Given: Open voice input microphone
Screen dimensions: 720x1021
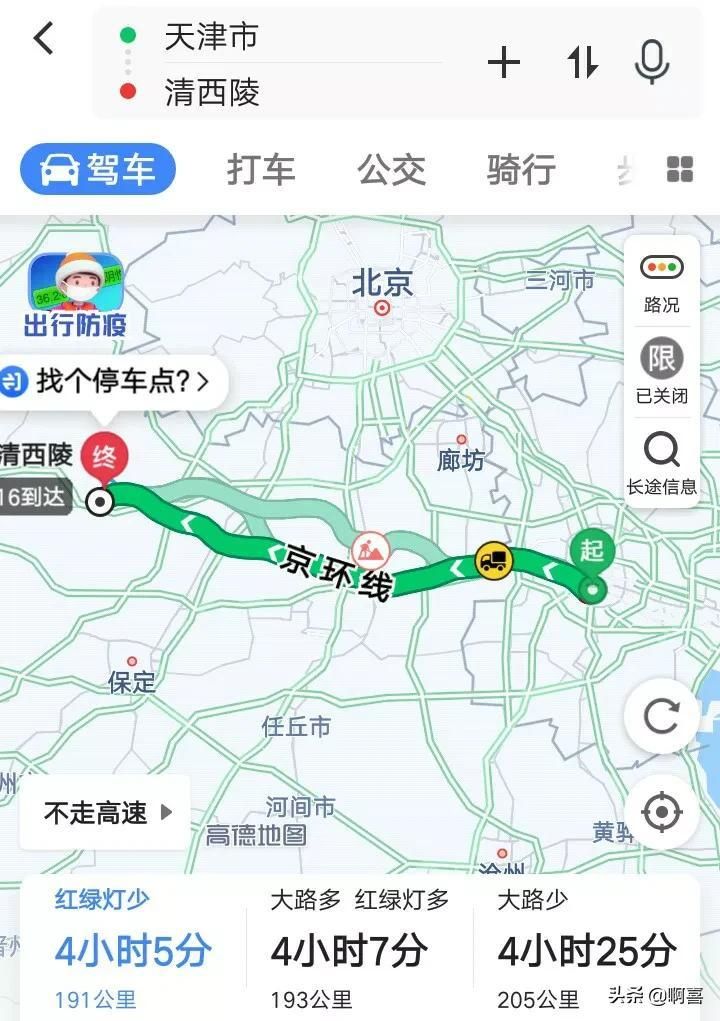Looking at the screenshot, I should click(652, 64).
